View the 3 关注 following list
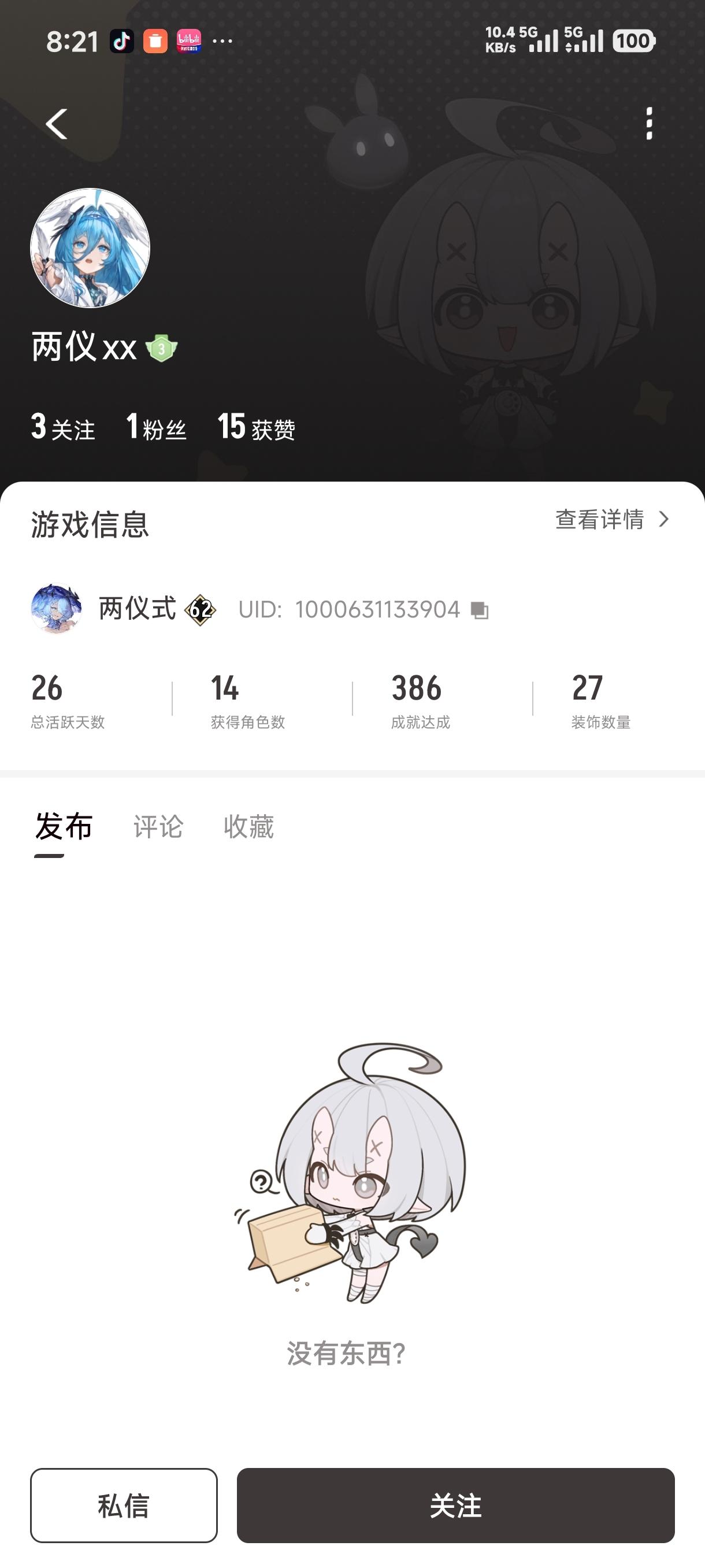Screen dimensions: 705x1568 [63, 427]
